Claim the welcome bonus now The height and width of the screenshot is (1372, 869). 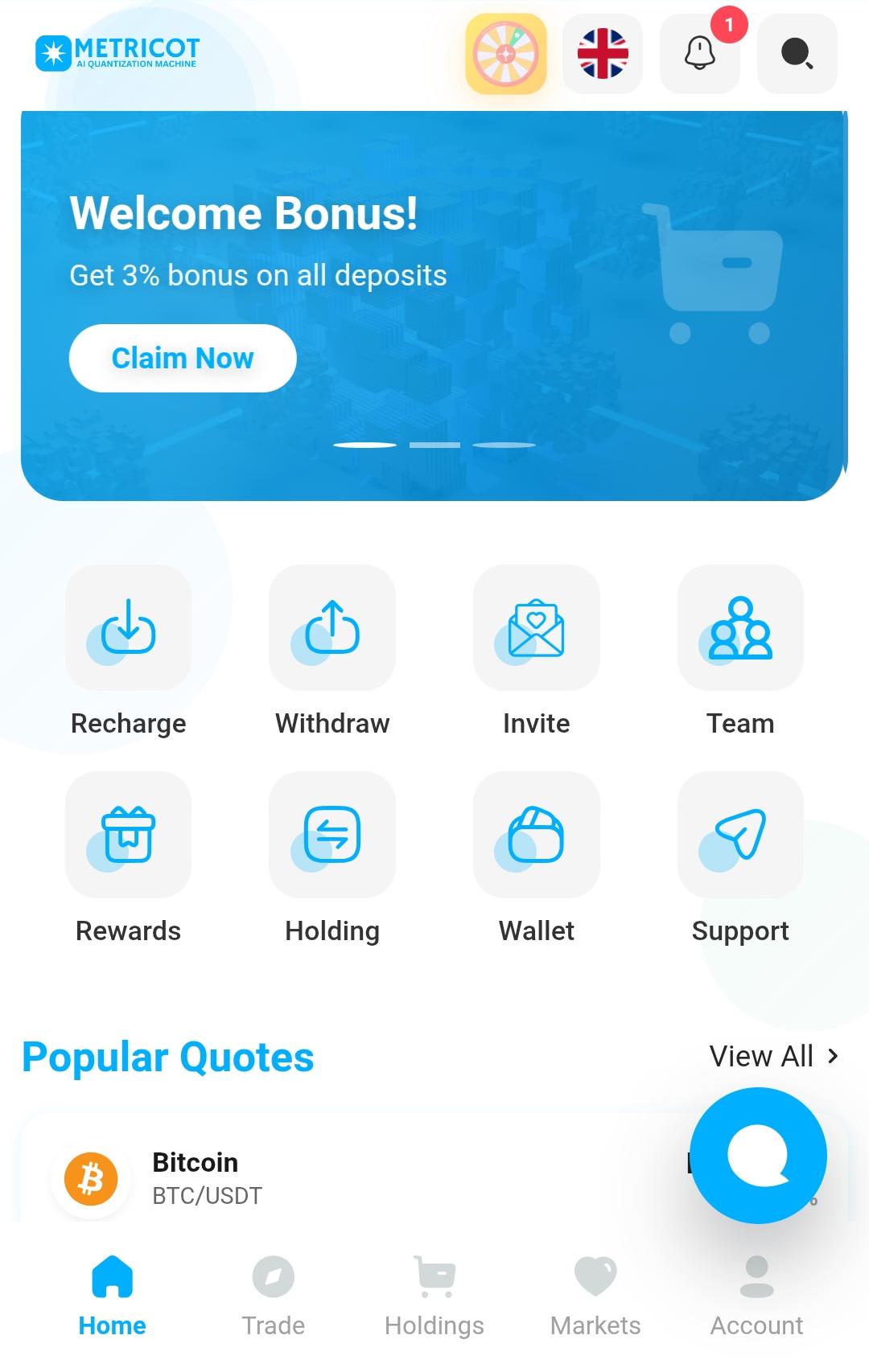click(x=183, y=358)
